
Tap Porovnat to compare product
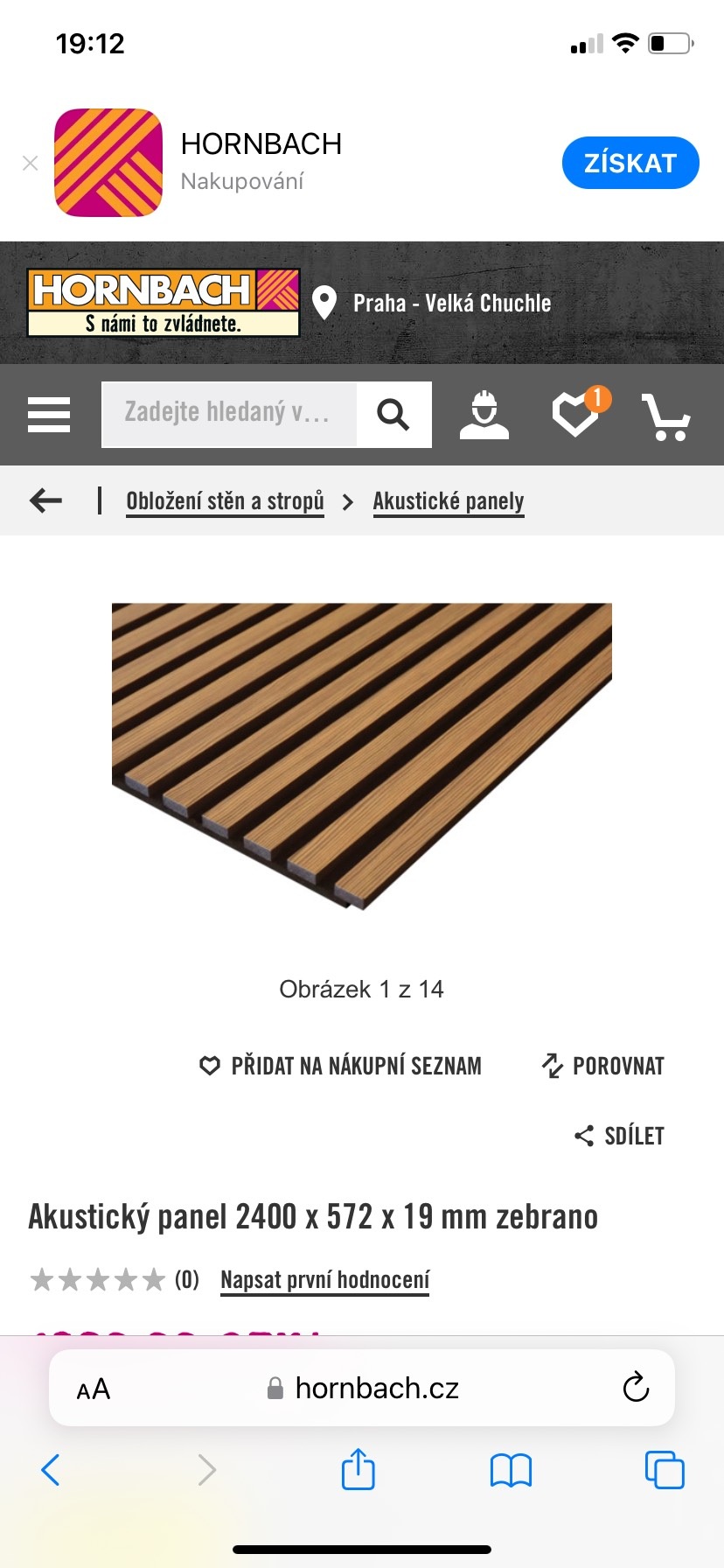[603, 1066]
